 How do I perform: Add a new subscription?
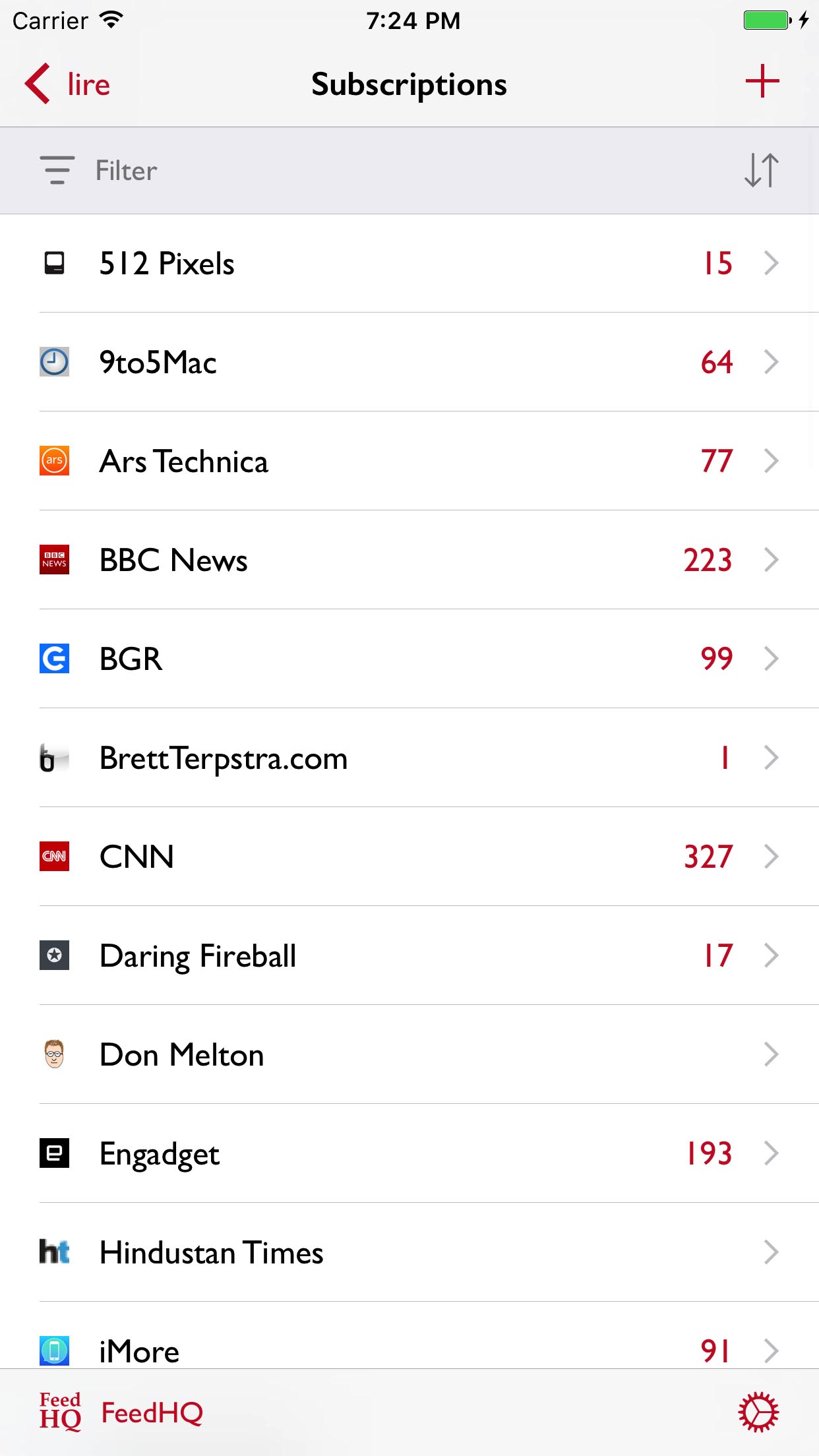click(x=762, y=81)
